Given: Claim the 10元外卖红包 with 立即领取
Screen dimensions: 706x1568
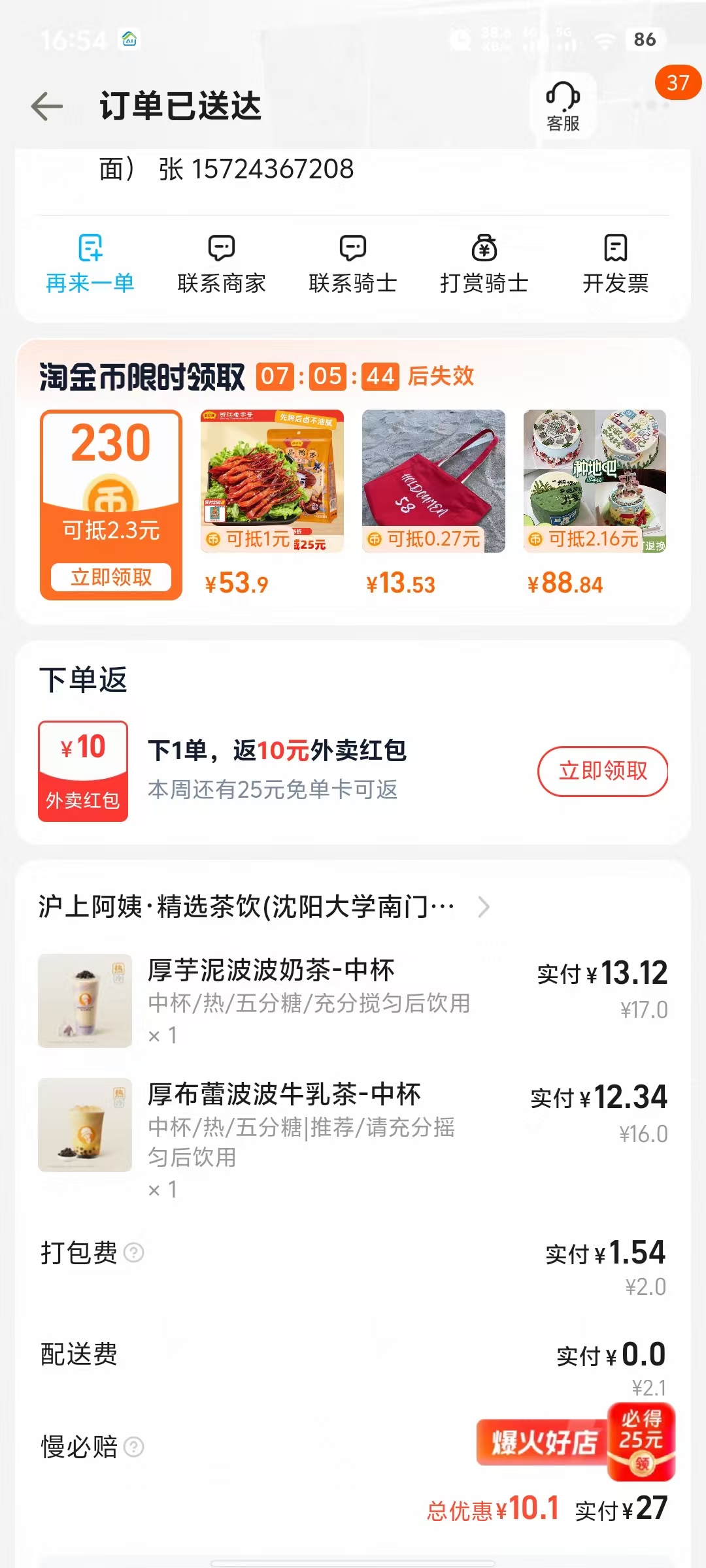Looking at the screenshot, I should (x=603, y=771).
